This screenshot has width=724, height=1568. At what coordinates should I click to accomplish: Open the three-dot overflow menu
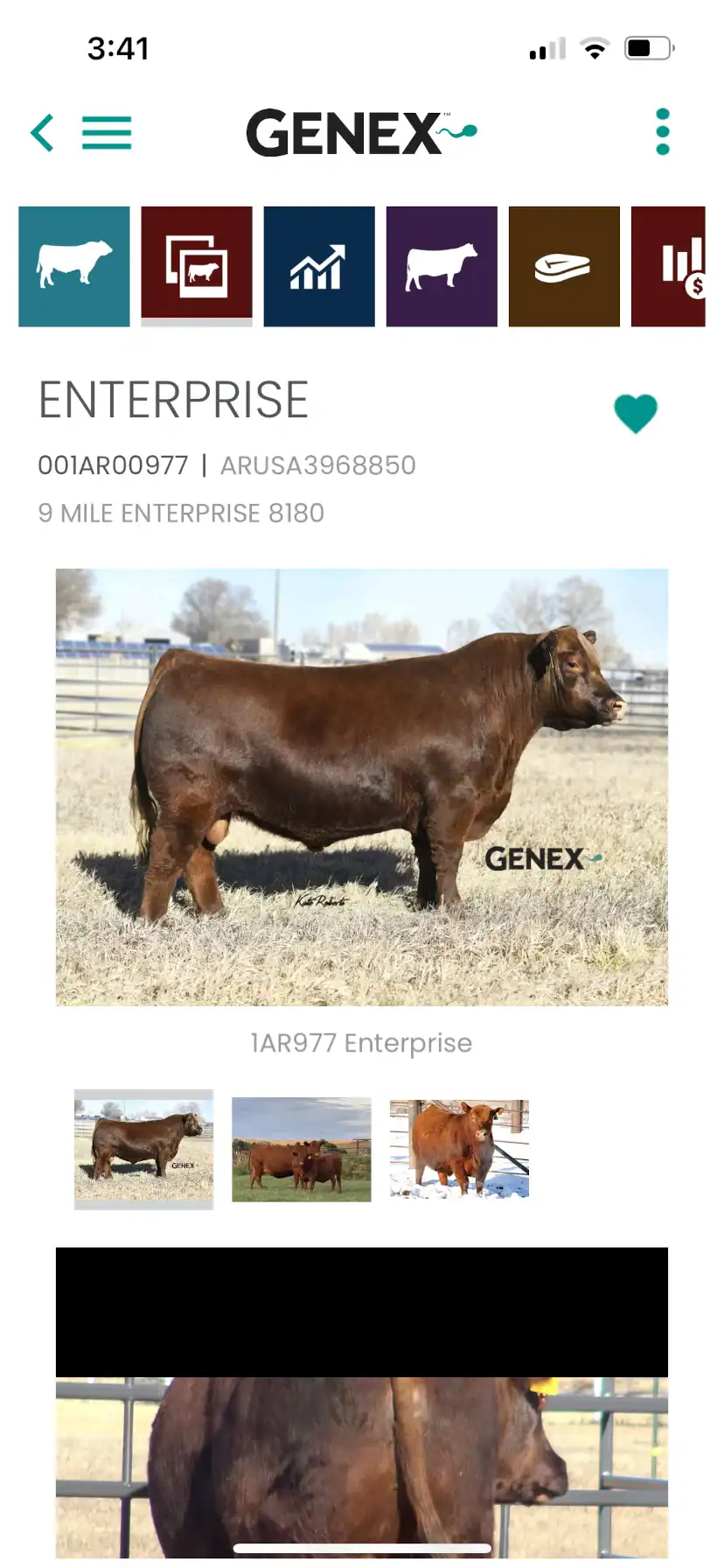[x=663, y=132]
